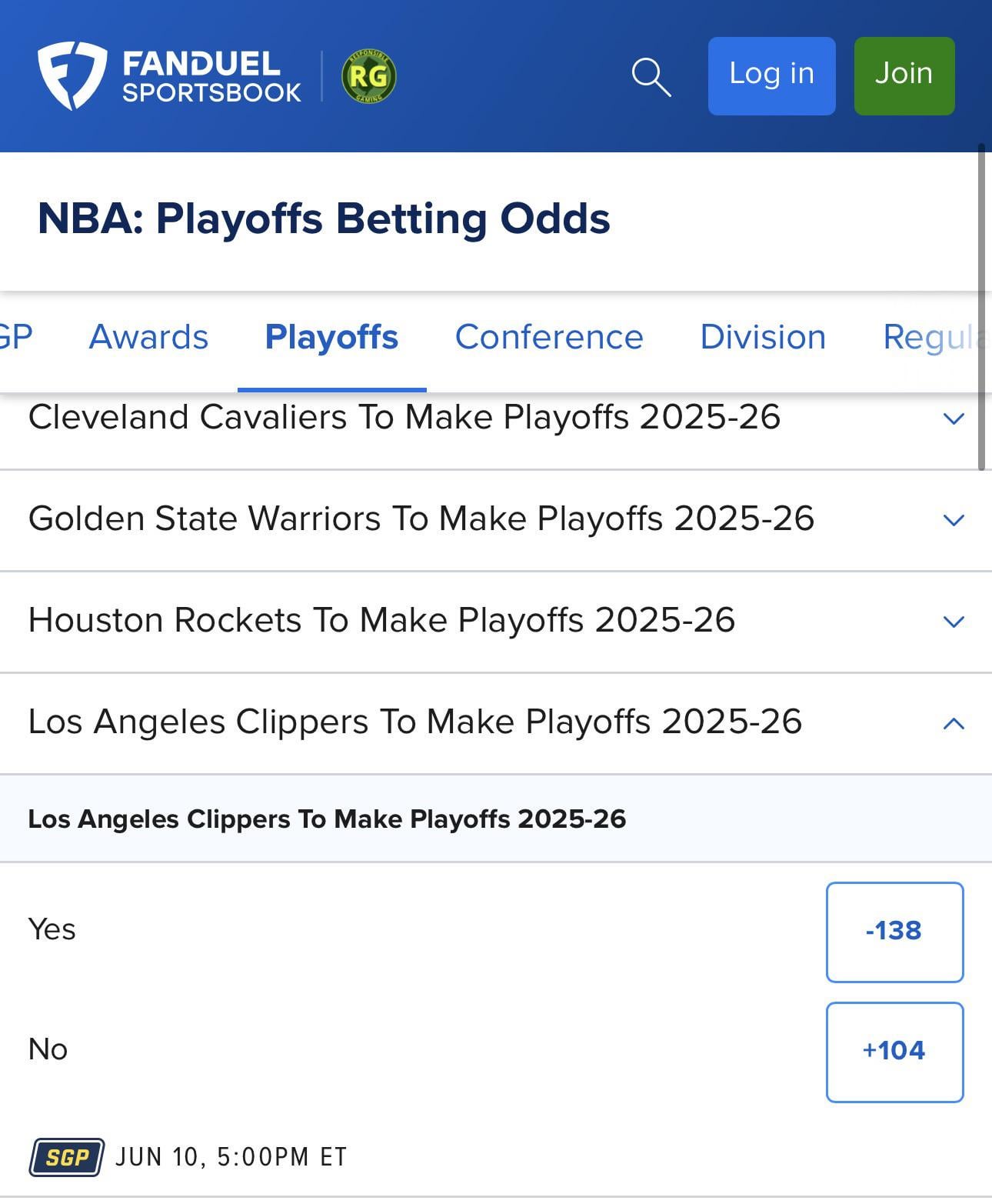Screen dimensions: 992x1204
Task: Expand Golden State Warriors To Make Playoffs
Action: 492,520
